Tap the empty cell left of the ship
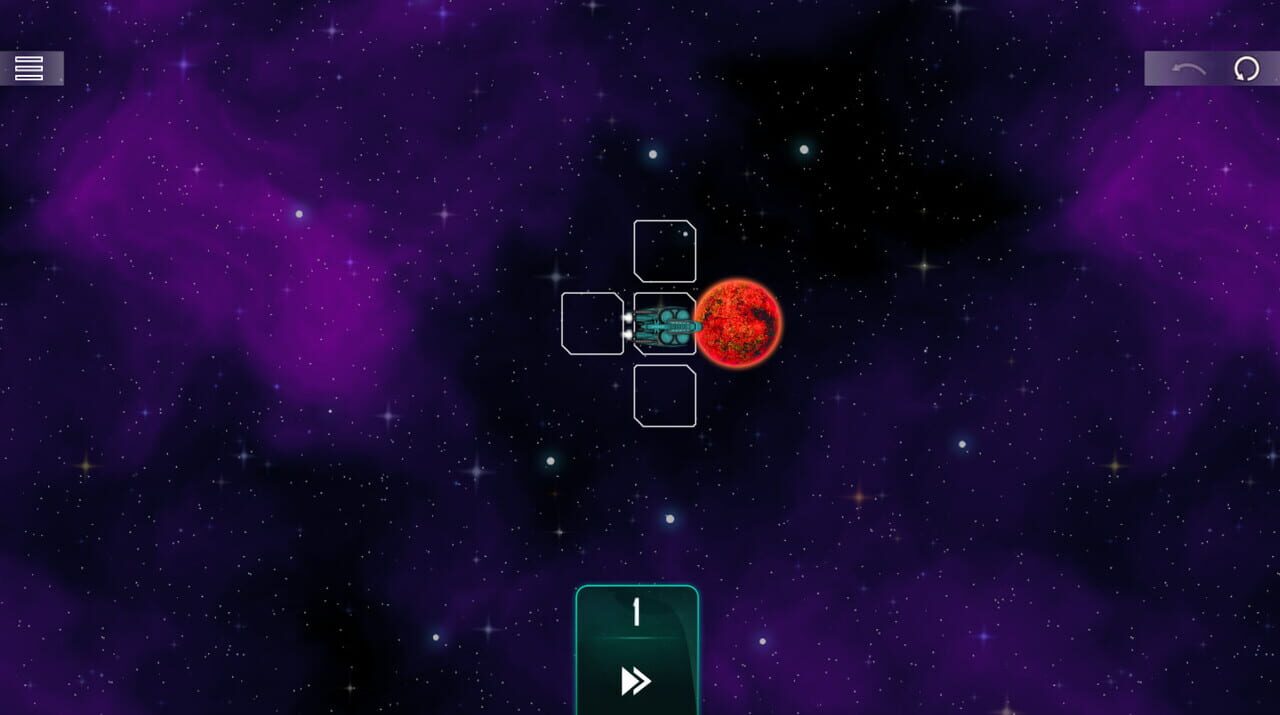 point(592,323)
